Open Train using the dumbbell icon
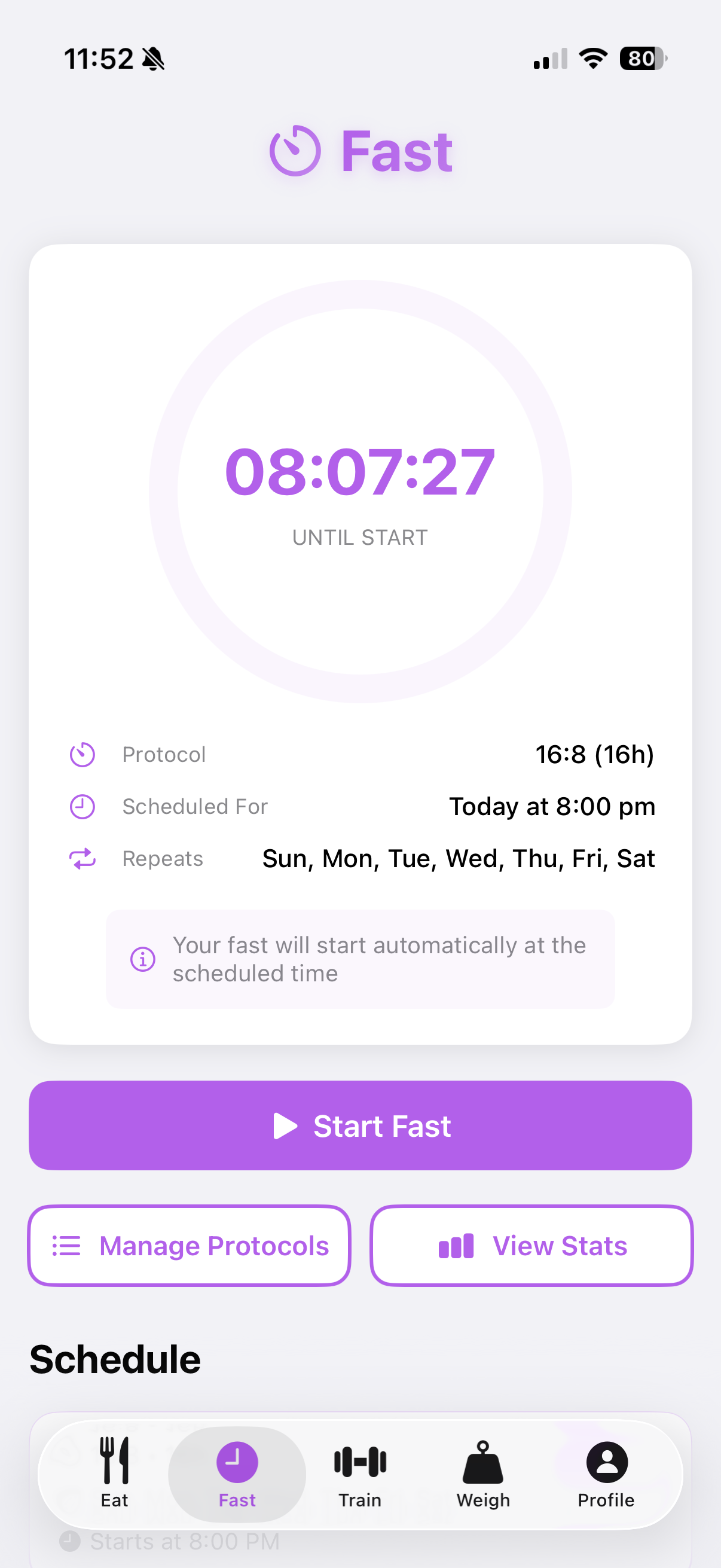This screenshot has height=1568, width=721. 359,1460
